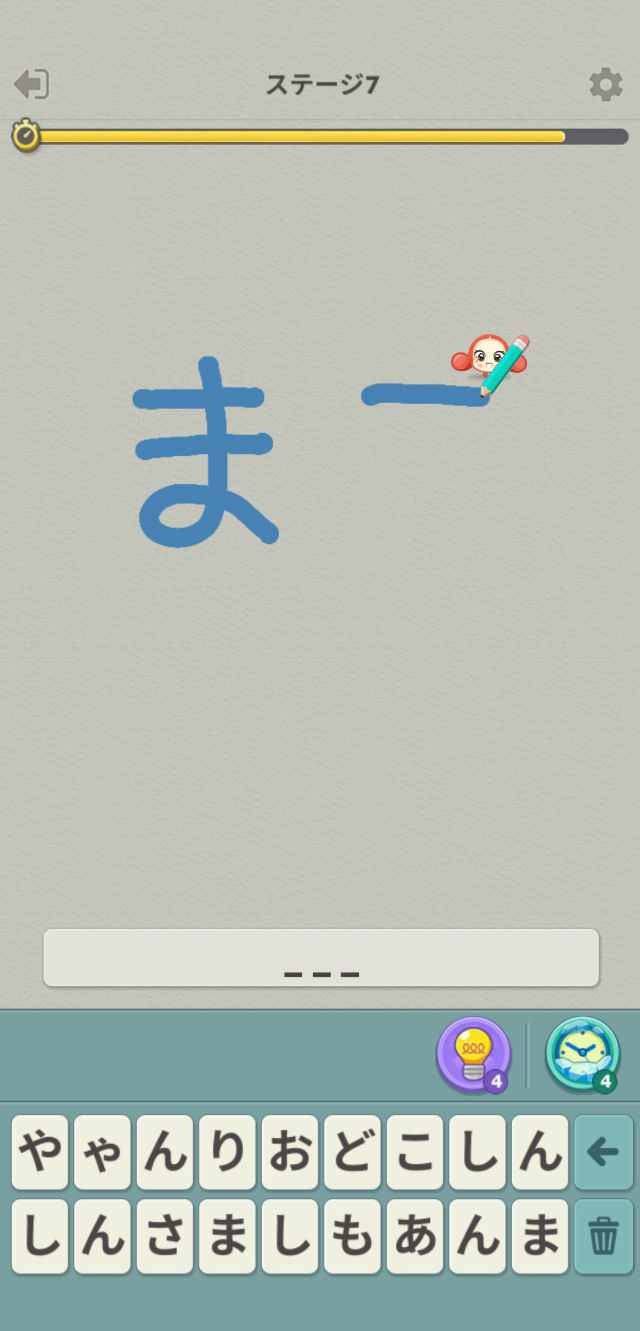The width and height of the screenshot is (640, 1331).
Task: Exit the stage with the leave icon
Action: pyautogui.click(x=32, y=84)
